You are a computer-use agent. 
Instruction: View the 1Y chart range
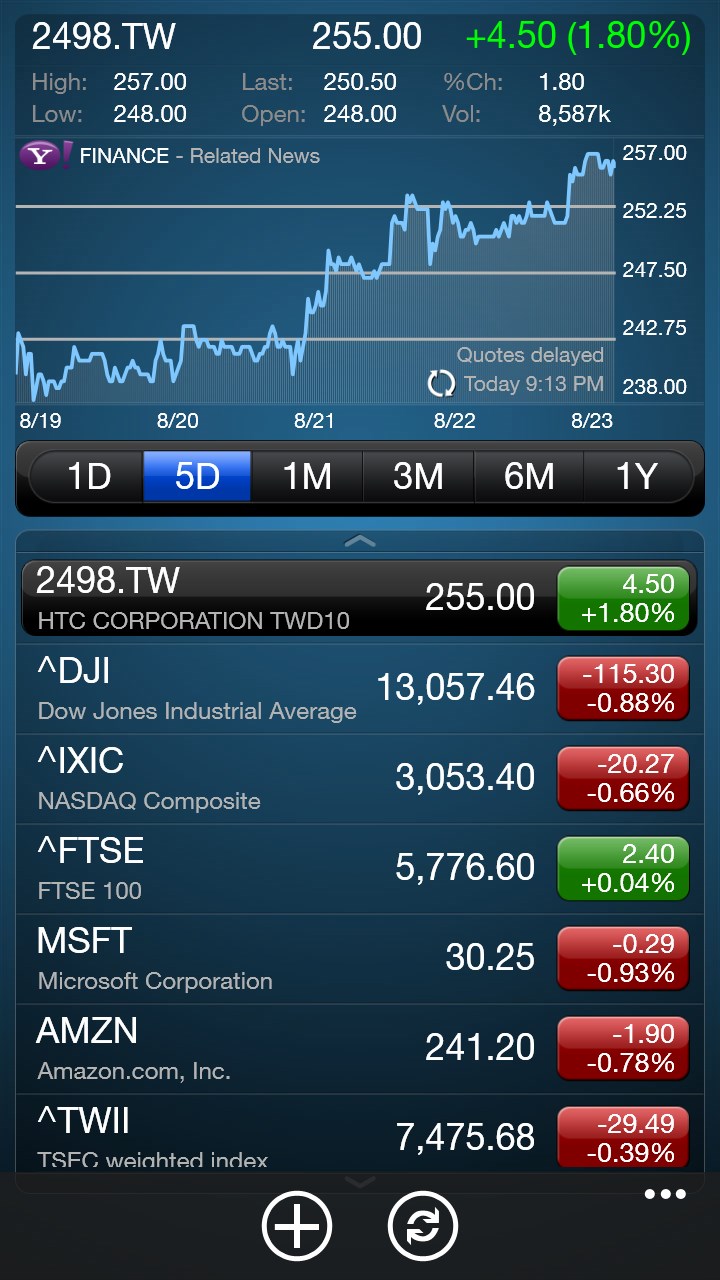pos(636,476)
